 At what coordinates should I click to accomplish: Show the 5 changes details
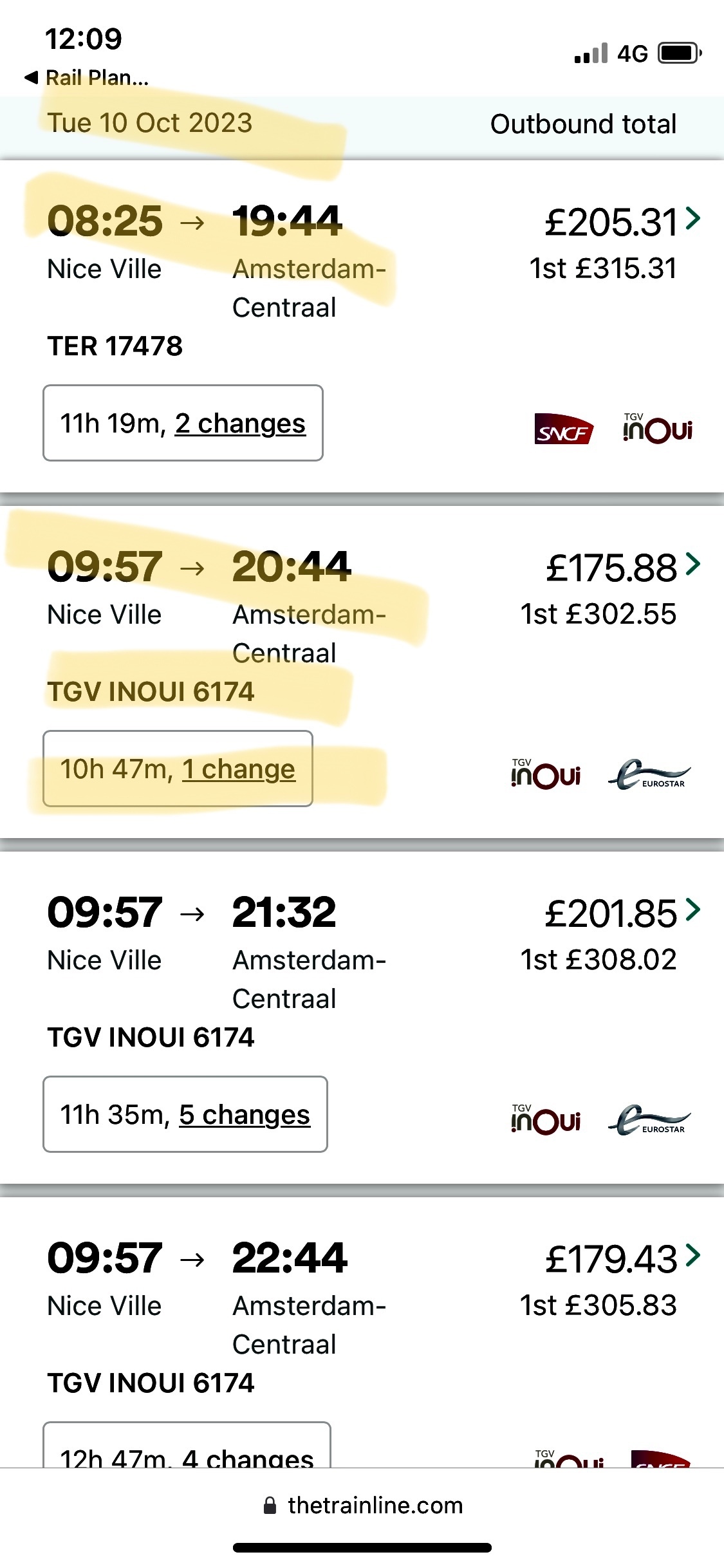[245, 1115]
